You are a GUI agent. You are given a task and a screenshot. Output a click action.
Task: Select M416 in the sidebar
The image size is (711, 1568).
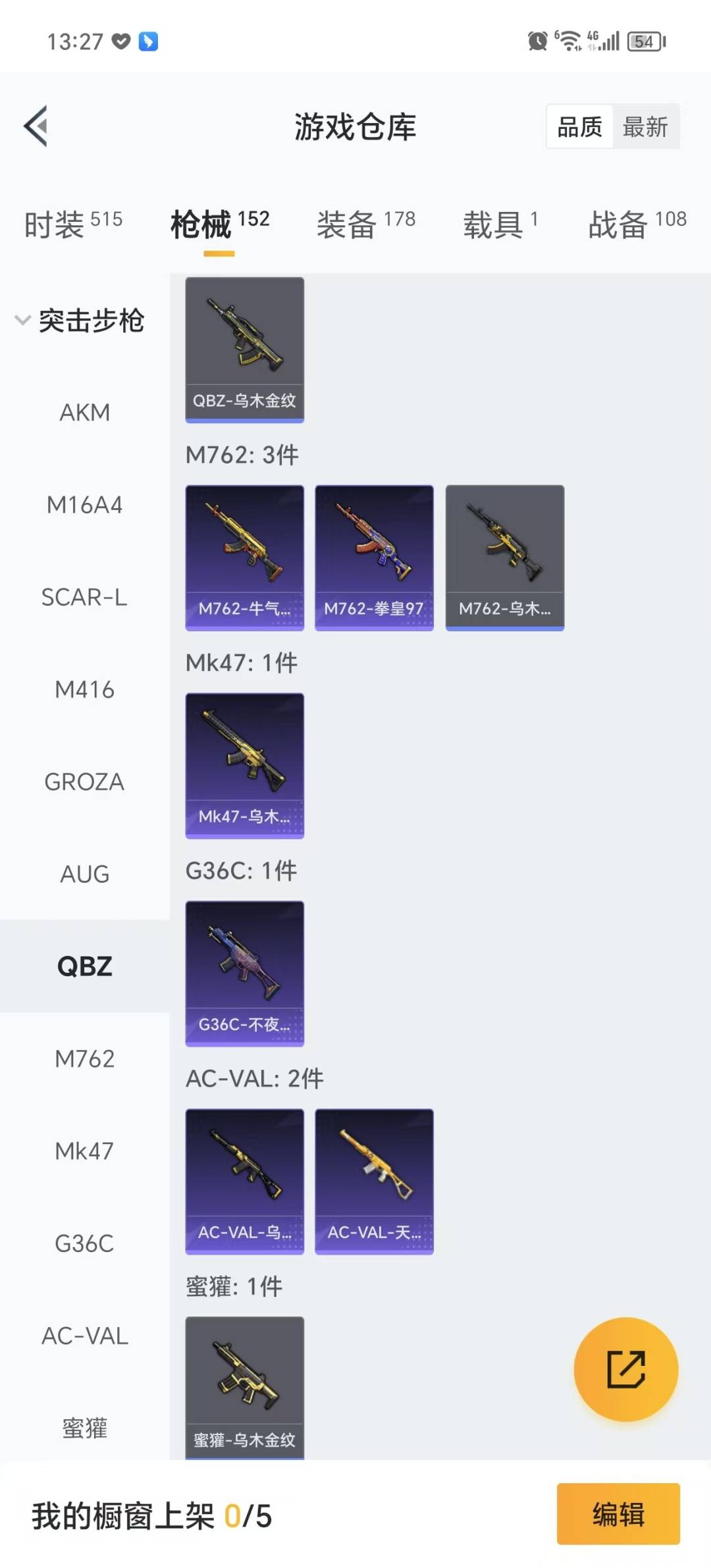tap(85, 690)
